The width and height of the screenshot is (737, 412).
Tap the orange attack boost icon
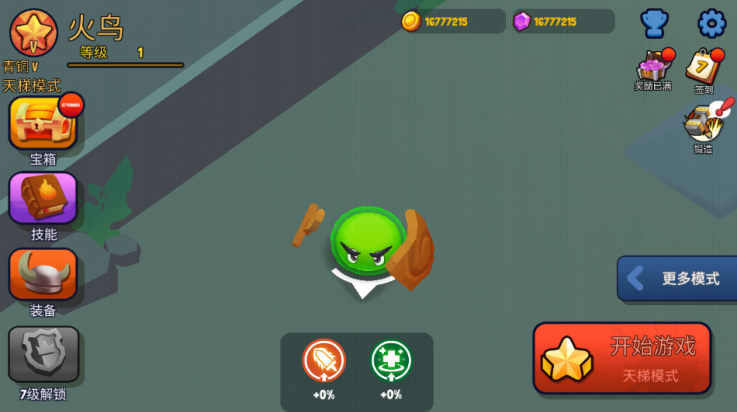[x=324, y=360]
